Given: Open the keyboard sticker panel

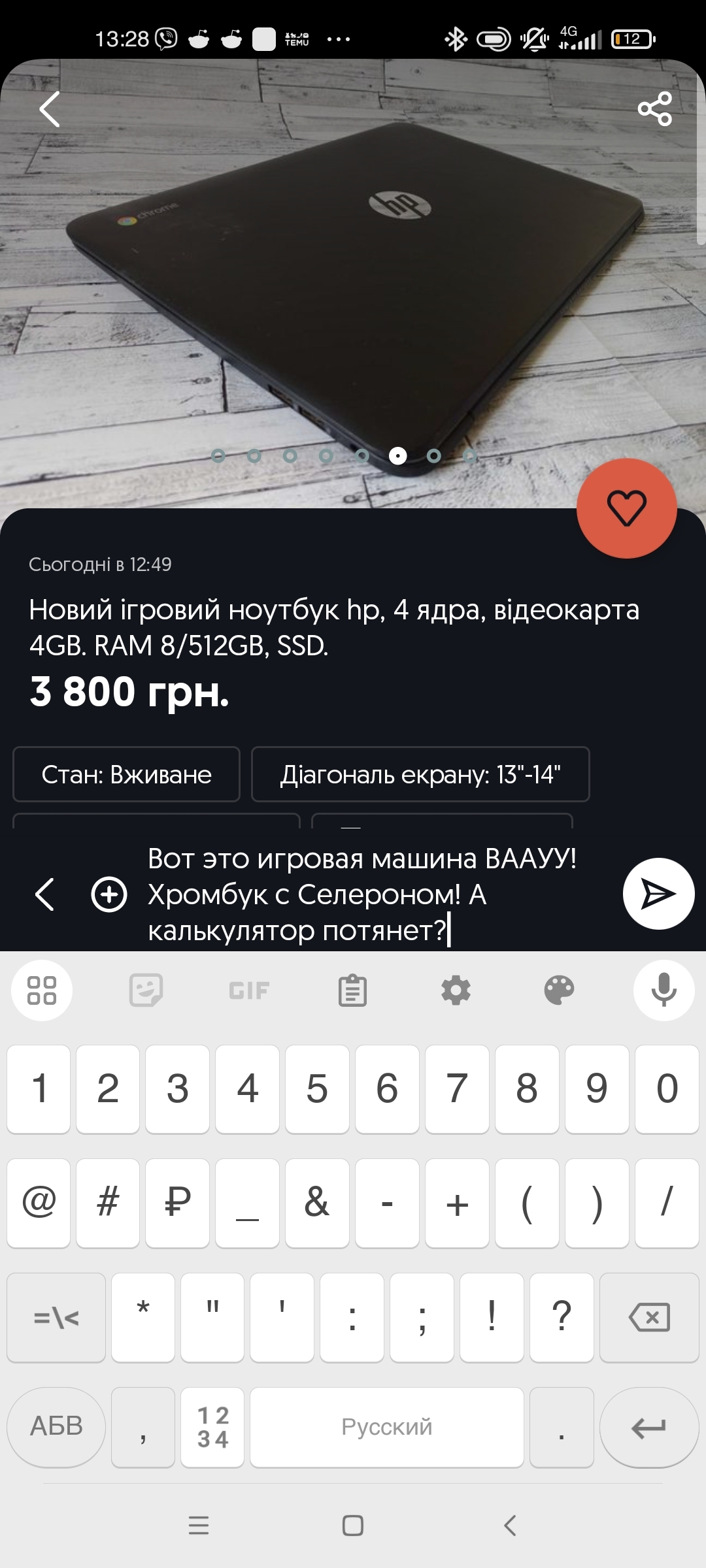Looking at the screenshot, I should [x=146, y=990].
